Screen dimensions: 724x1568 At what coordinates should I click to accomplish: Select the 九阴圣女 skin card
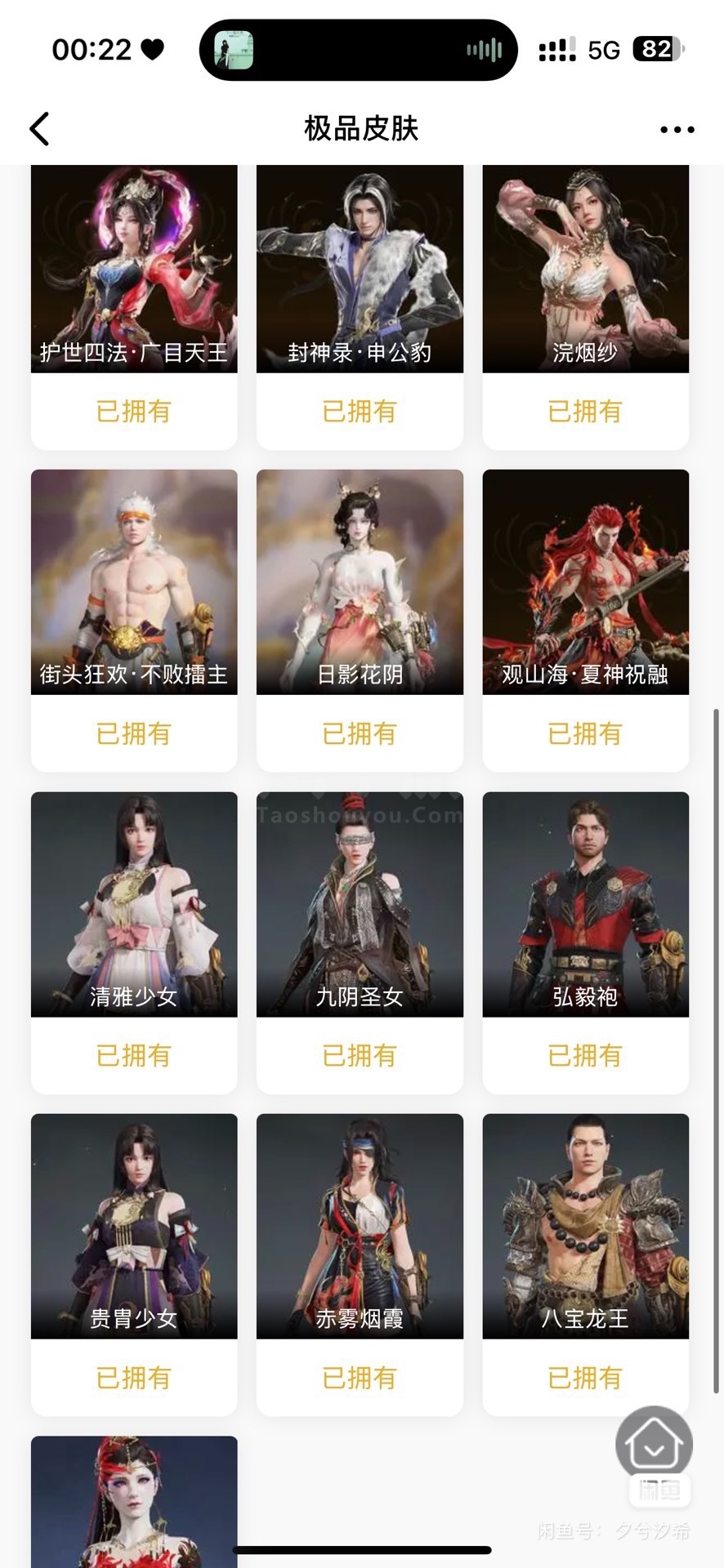pyautogui.click(x=360, y=942)
